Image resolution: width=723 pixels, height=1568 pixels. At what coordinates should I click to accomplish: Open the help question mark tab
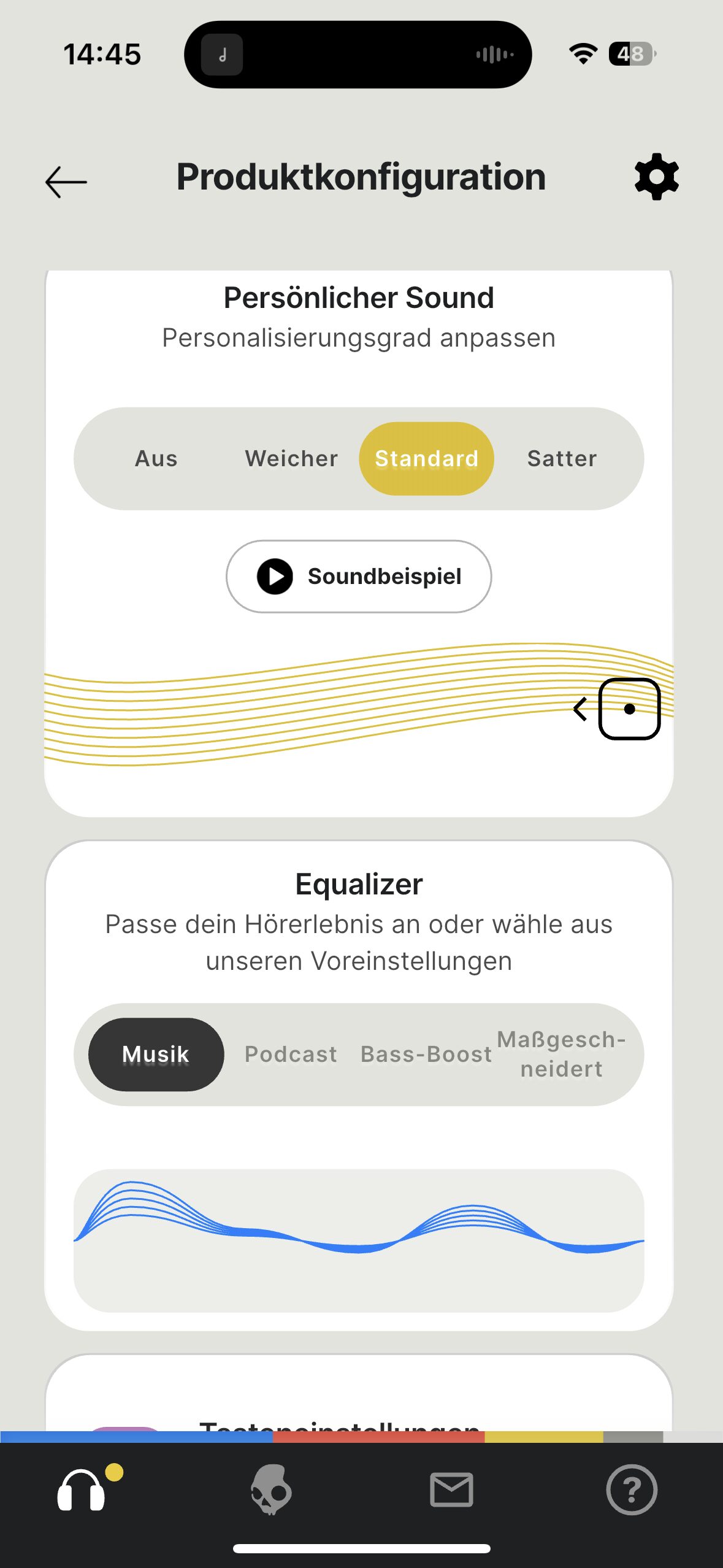(632, 1489)
